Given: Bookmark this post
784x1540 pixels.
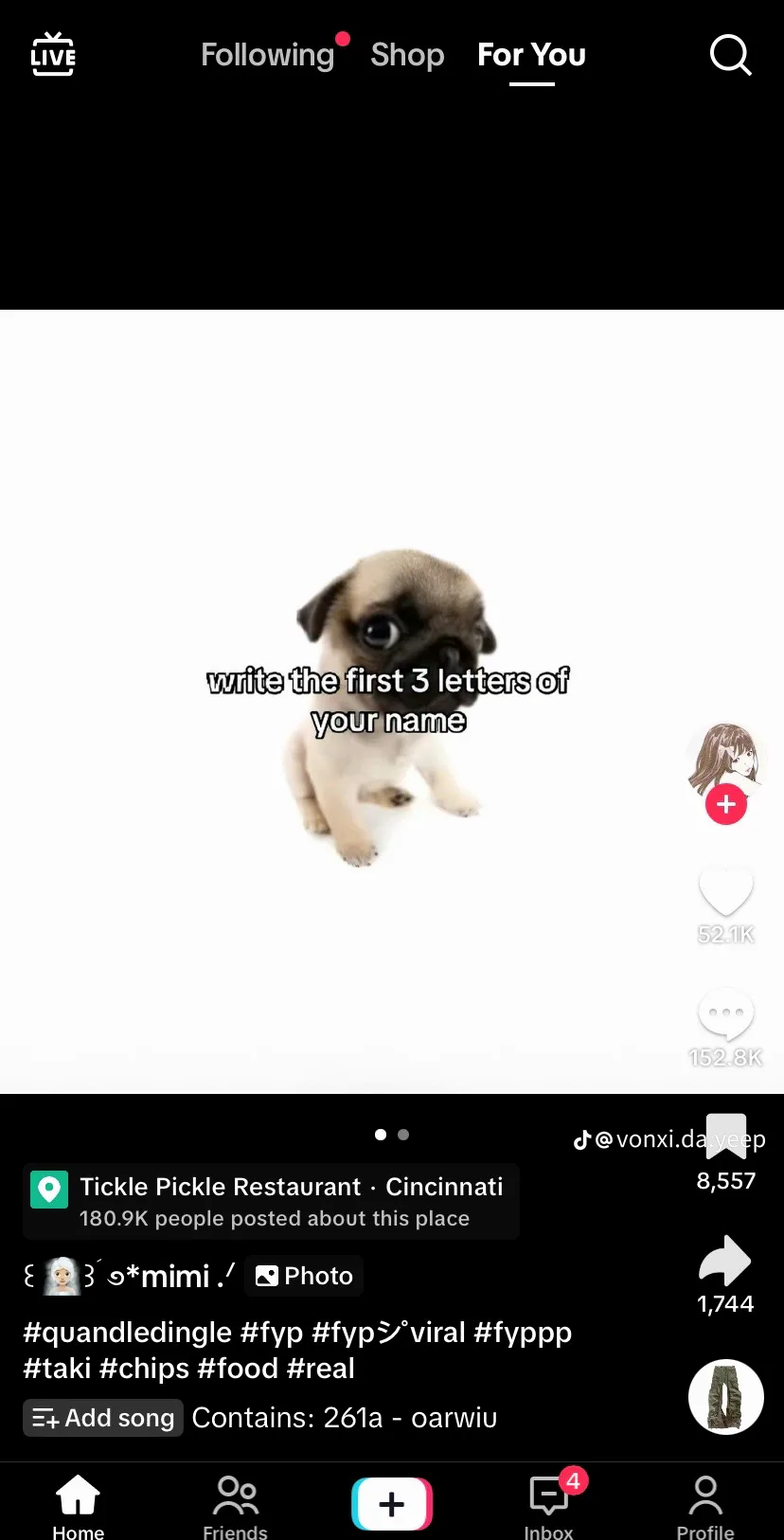Looking at the screenshot, I should [726, 1136].
